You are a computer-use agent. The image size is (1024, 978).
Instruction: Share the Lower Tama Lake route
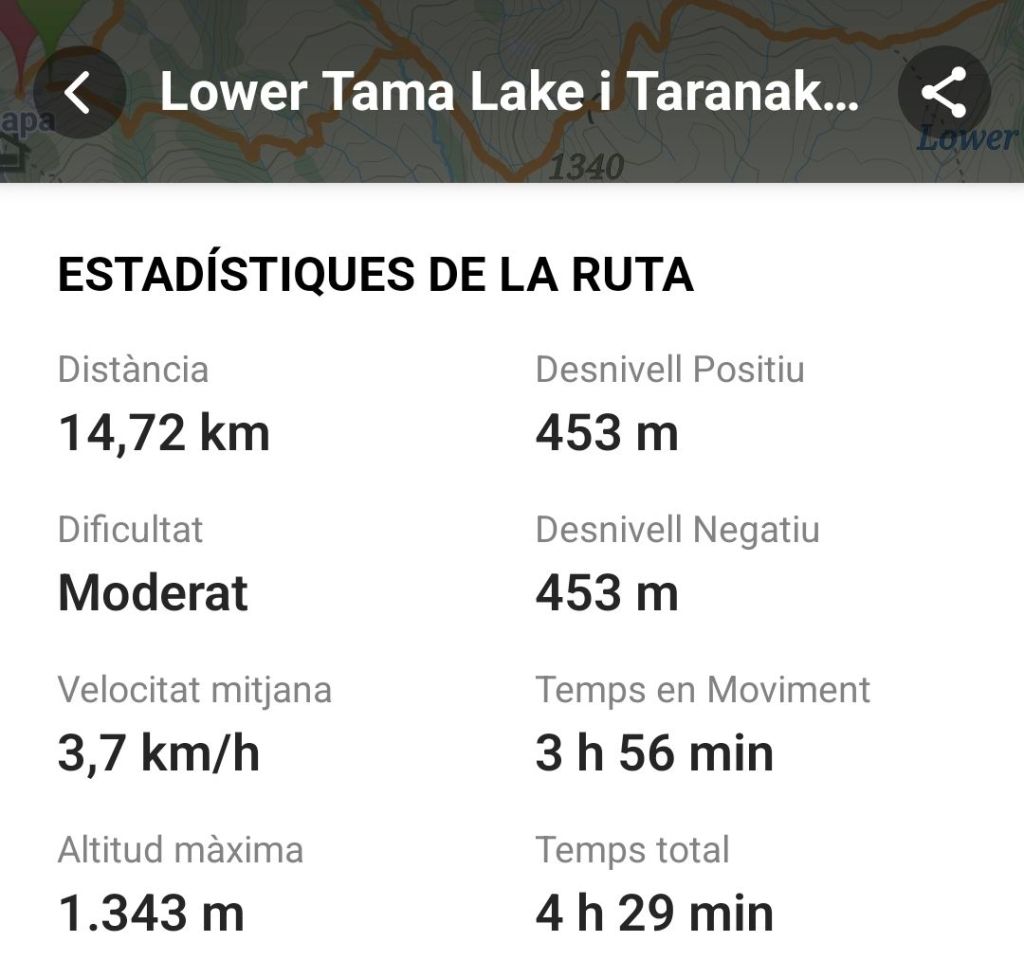944,93
